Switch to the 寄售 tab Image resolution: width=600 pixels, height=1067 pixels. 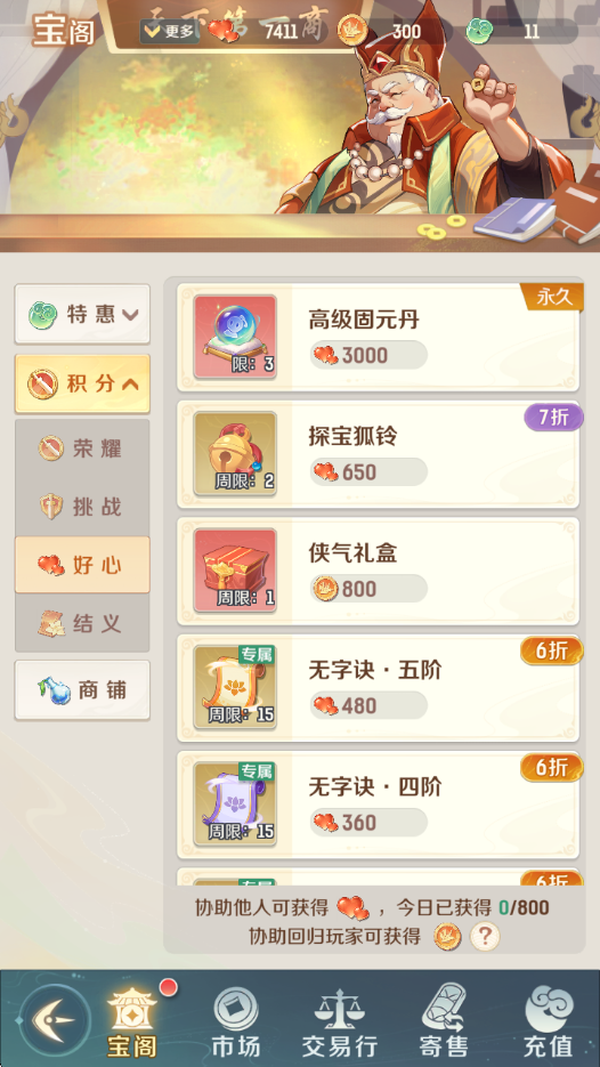[444, 1022]
